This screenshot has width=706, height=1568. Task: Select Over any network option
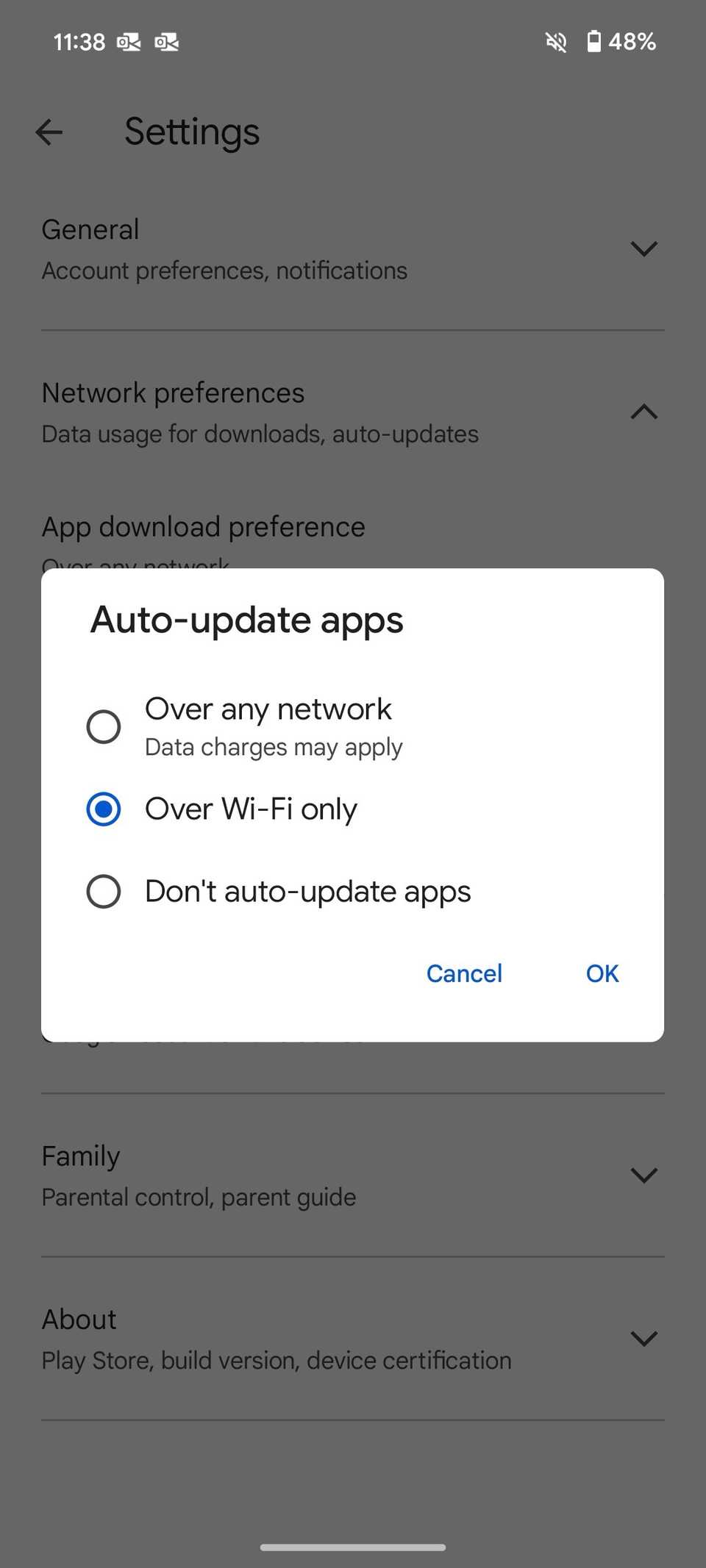(x=104, y=726)
